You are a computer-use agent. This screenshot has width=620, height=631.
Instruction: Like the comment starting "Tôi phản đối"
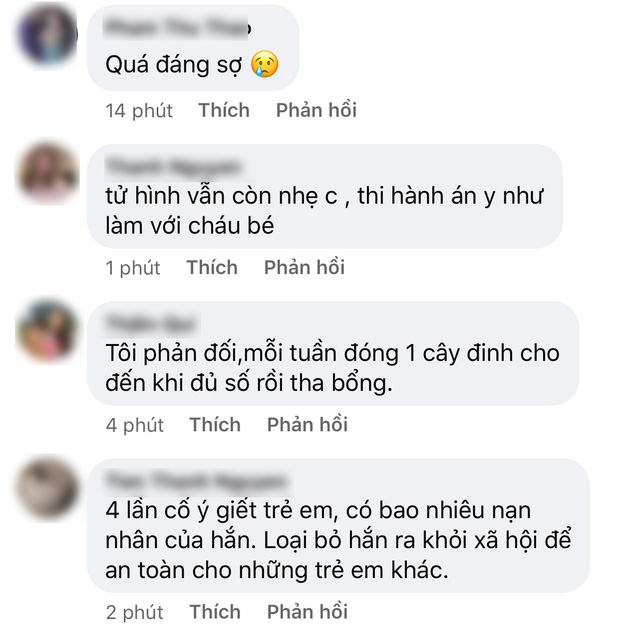[x=215, y=425]
